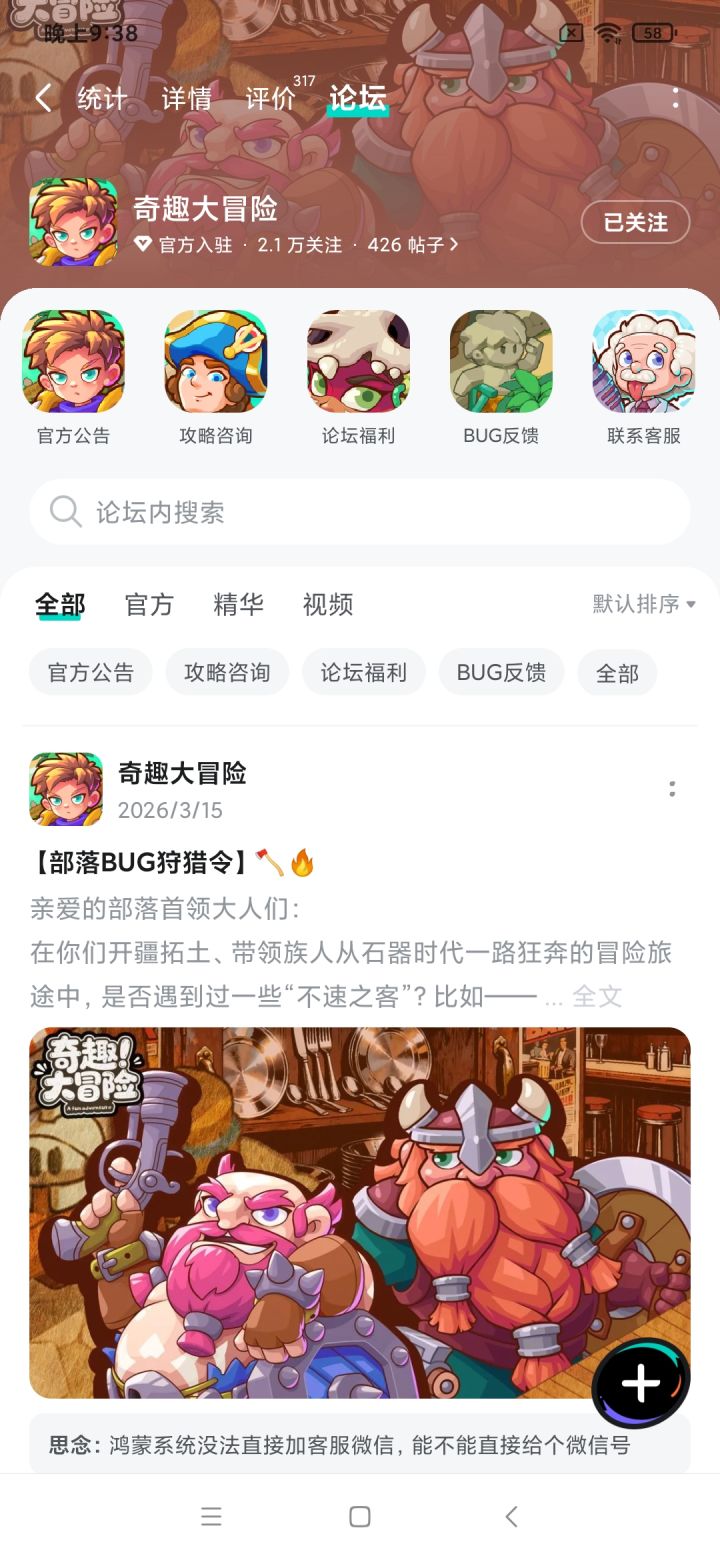Select the BUG反馈 filter chip
Viewport: 720px width, 1560px height.
point(501,672)
